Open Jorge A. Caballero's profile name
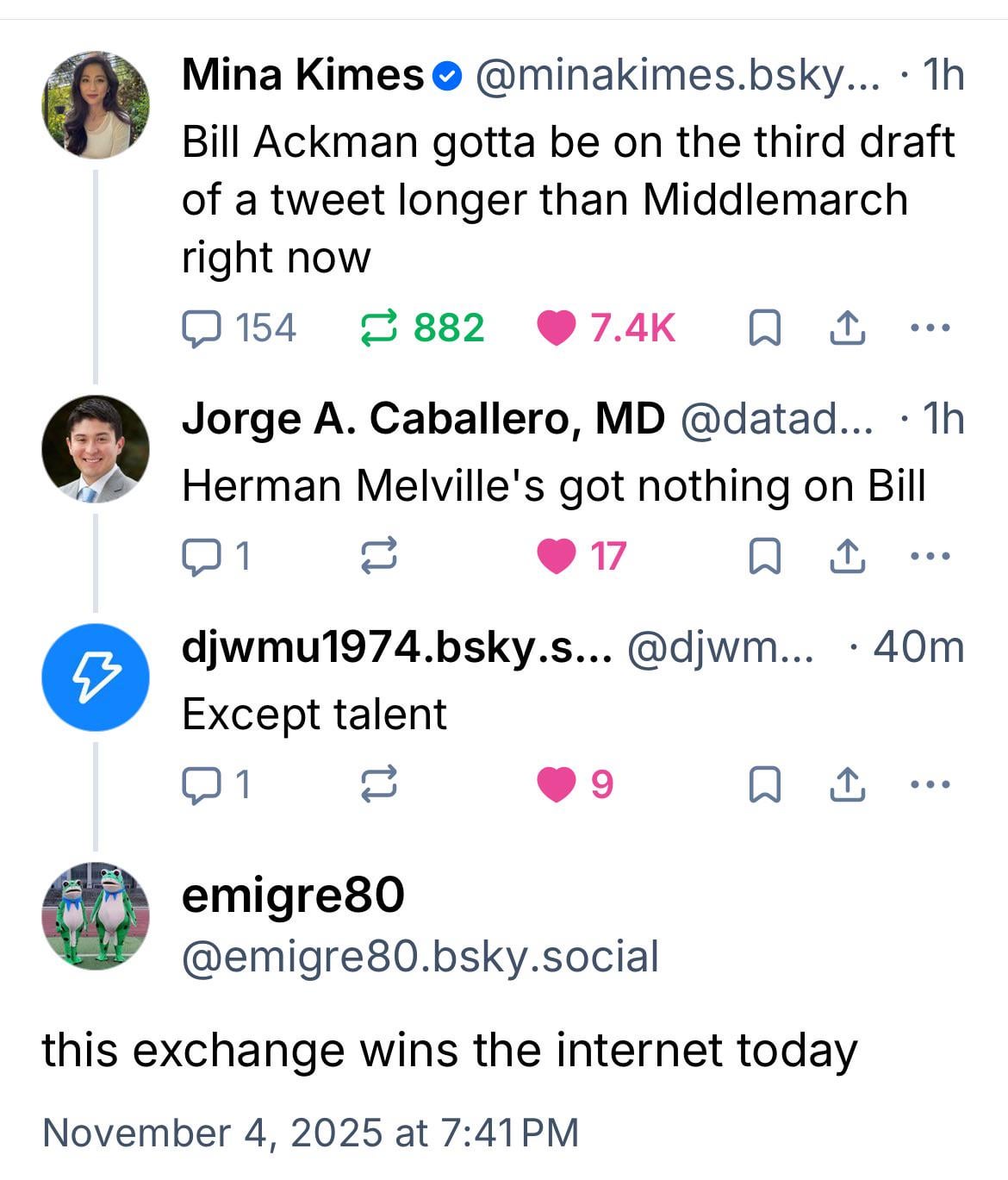1008x1180 pixels. point(423,420)
